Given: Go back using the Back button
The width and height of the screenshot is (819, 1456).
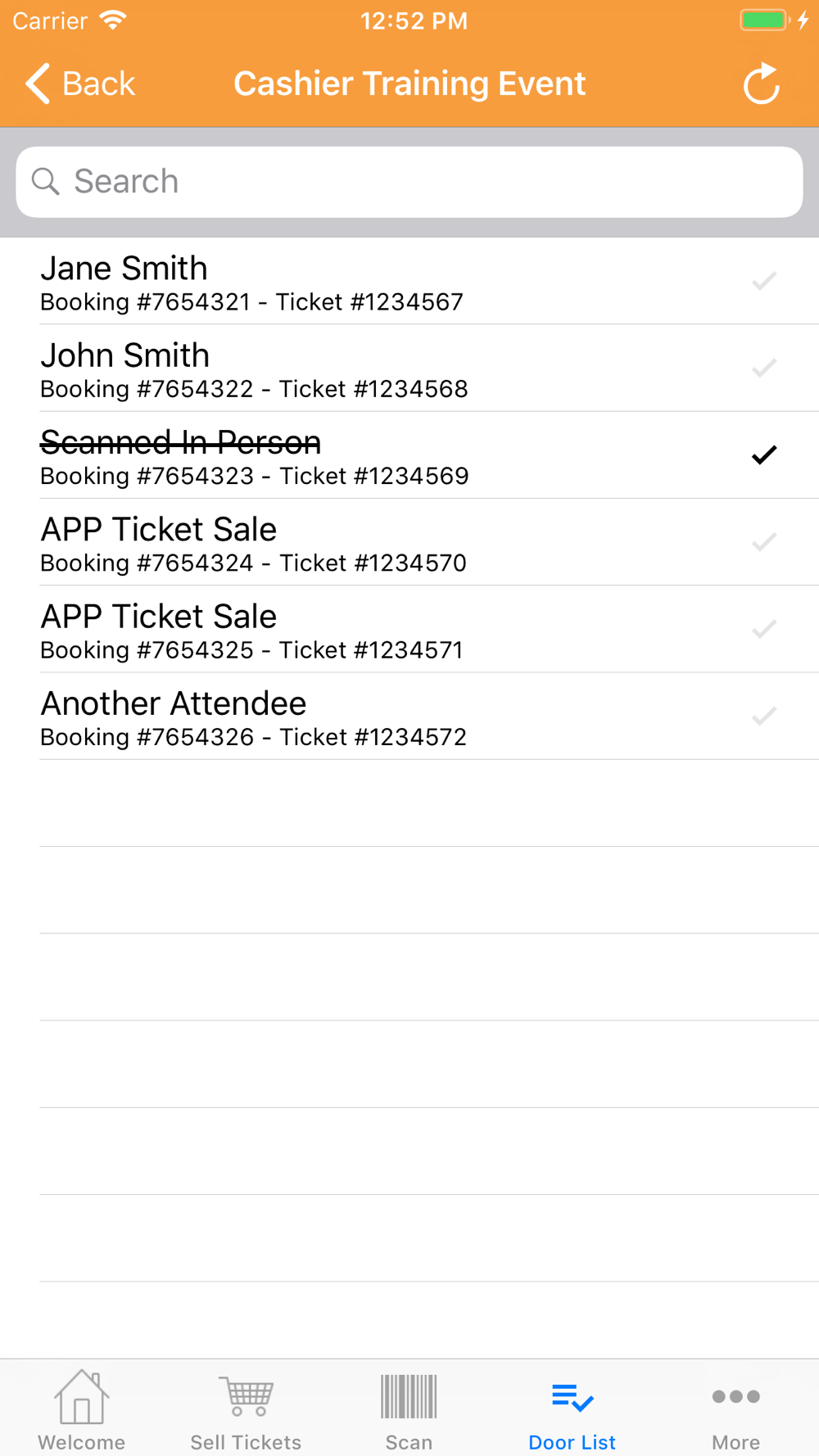Looking at the screenshot, I should (79, 84).
